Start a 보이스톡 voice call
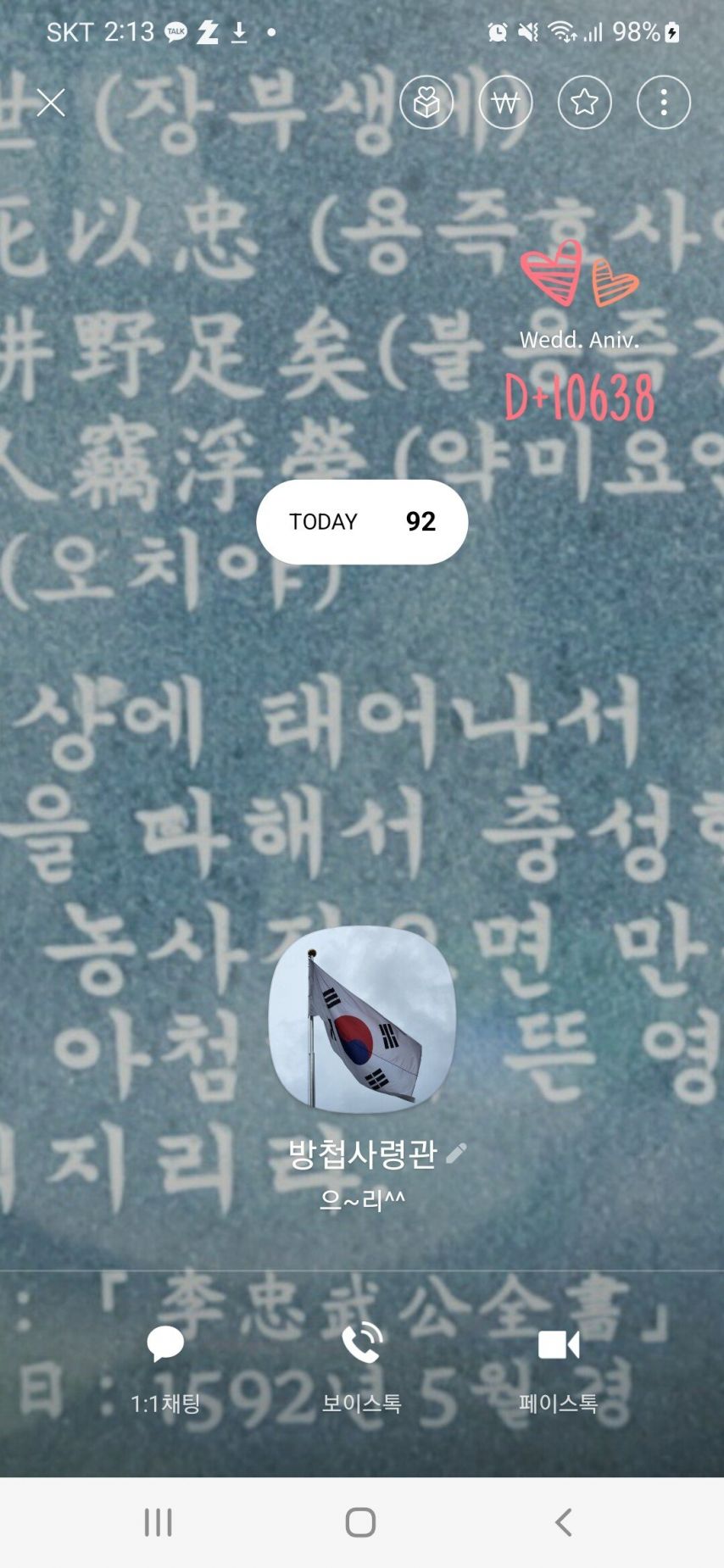Screen dimensions: 724x1568 click(x=362, y=1364)
